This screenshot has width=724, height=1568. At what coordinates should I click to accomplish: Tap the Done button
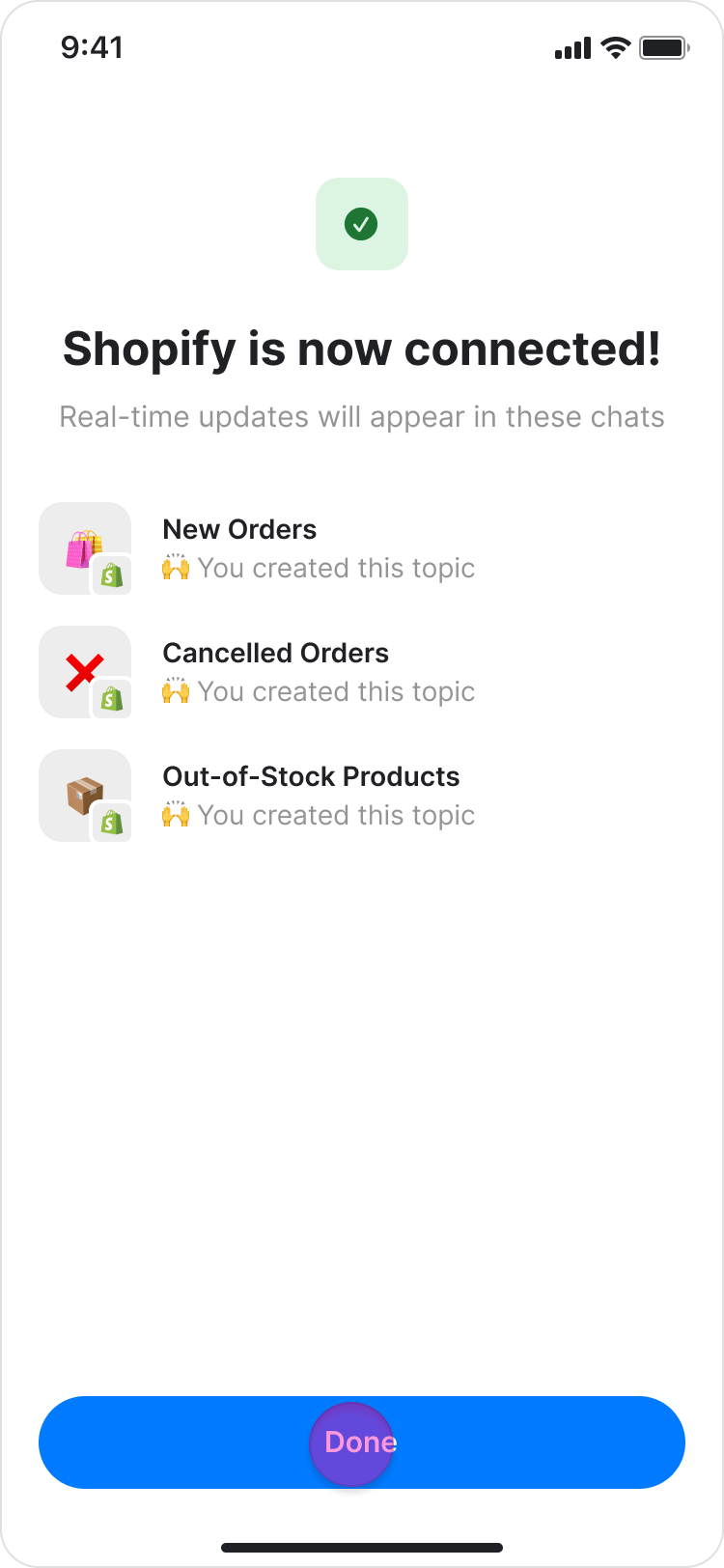(x=361, y=1442)
